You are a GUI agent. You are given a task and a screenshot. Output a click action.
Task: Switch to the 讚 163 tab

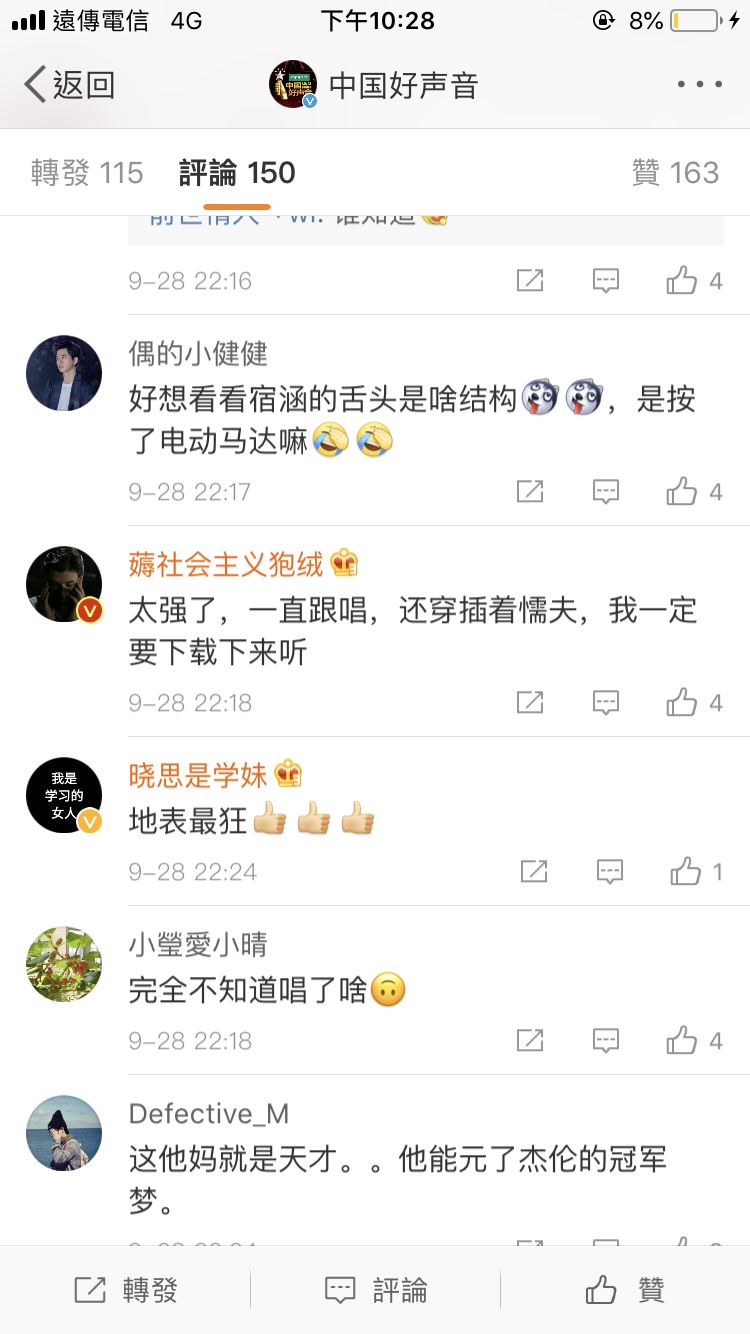[676, 173]
